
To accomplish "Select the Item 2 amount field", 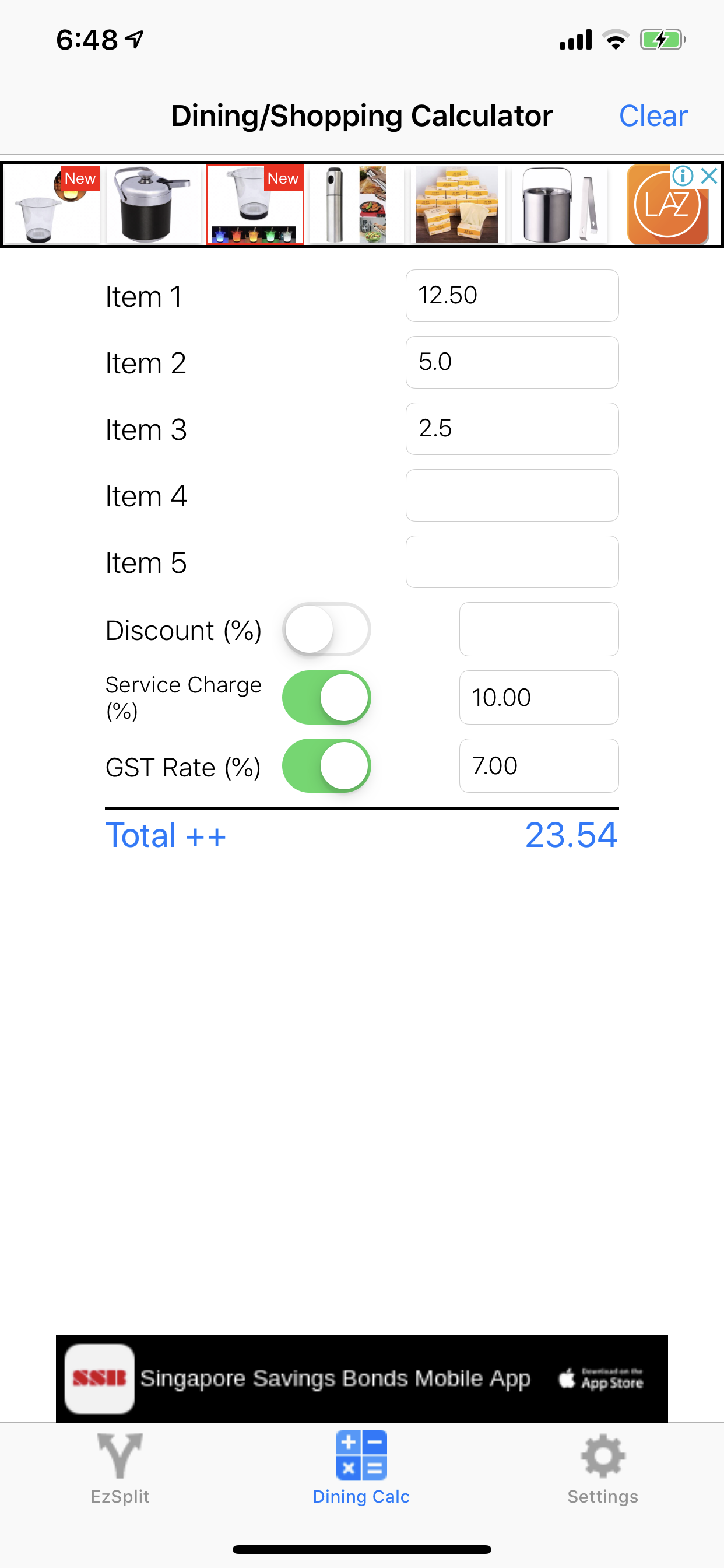I will (x=512, y=362).
